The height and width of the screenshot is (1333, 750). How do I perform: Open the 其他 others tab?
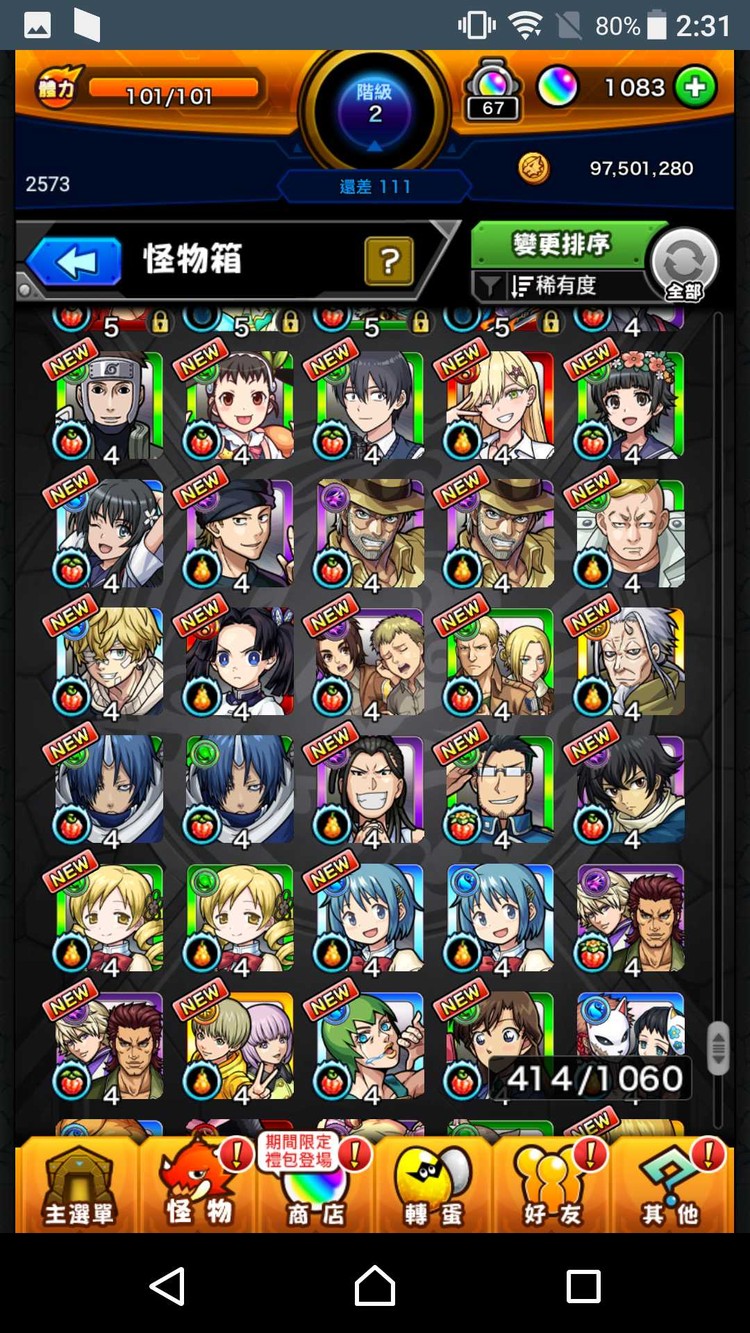(670, 1185)
